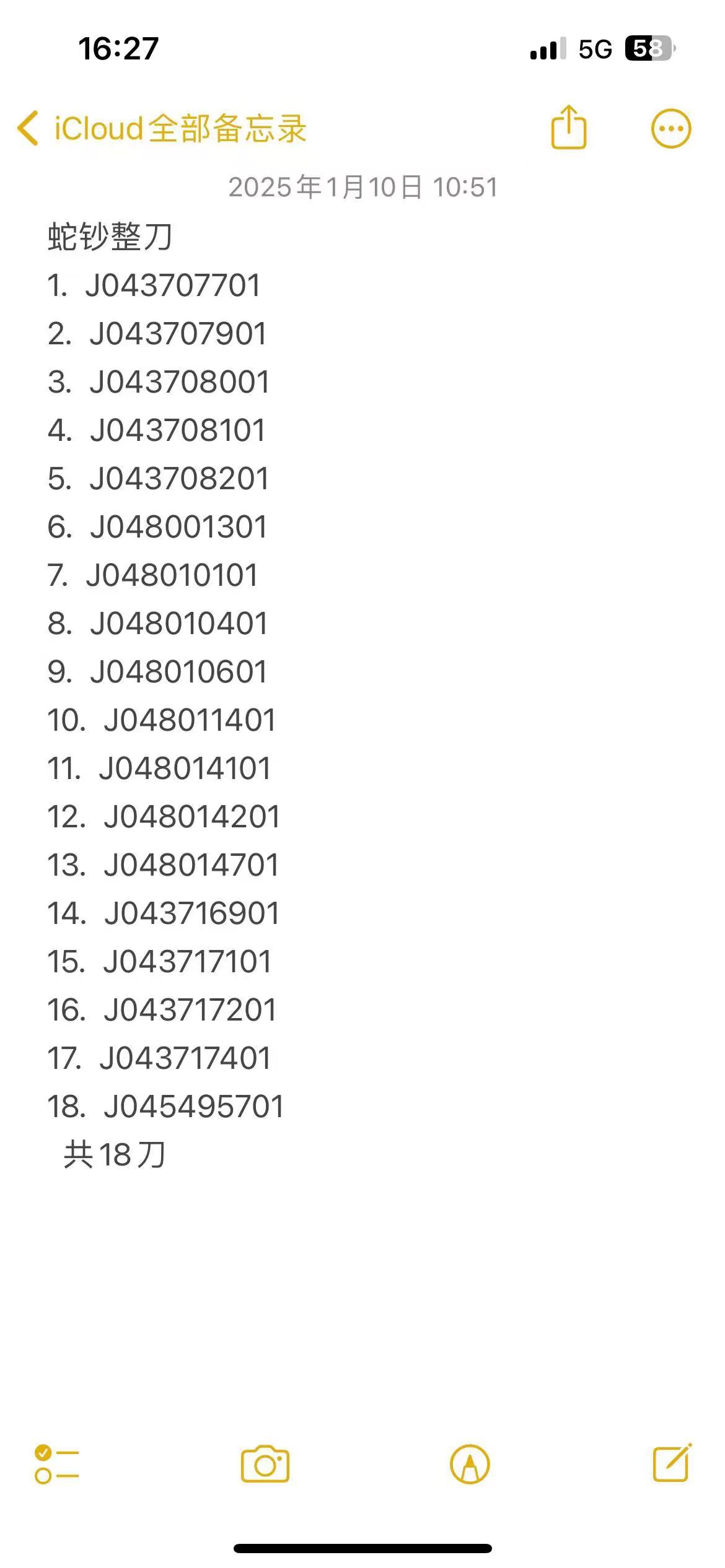The width and height of the screenshot is (725, 1568).
Task: Go back to iCloud全部备忘录 list
Action: [161, 129]
